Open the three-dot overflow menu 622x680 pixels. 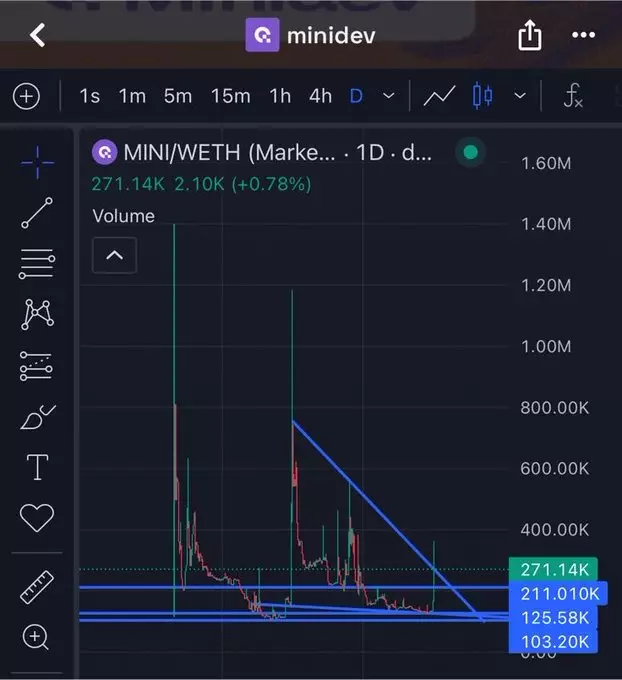tap(583, 35)
